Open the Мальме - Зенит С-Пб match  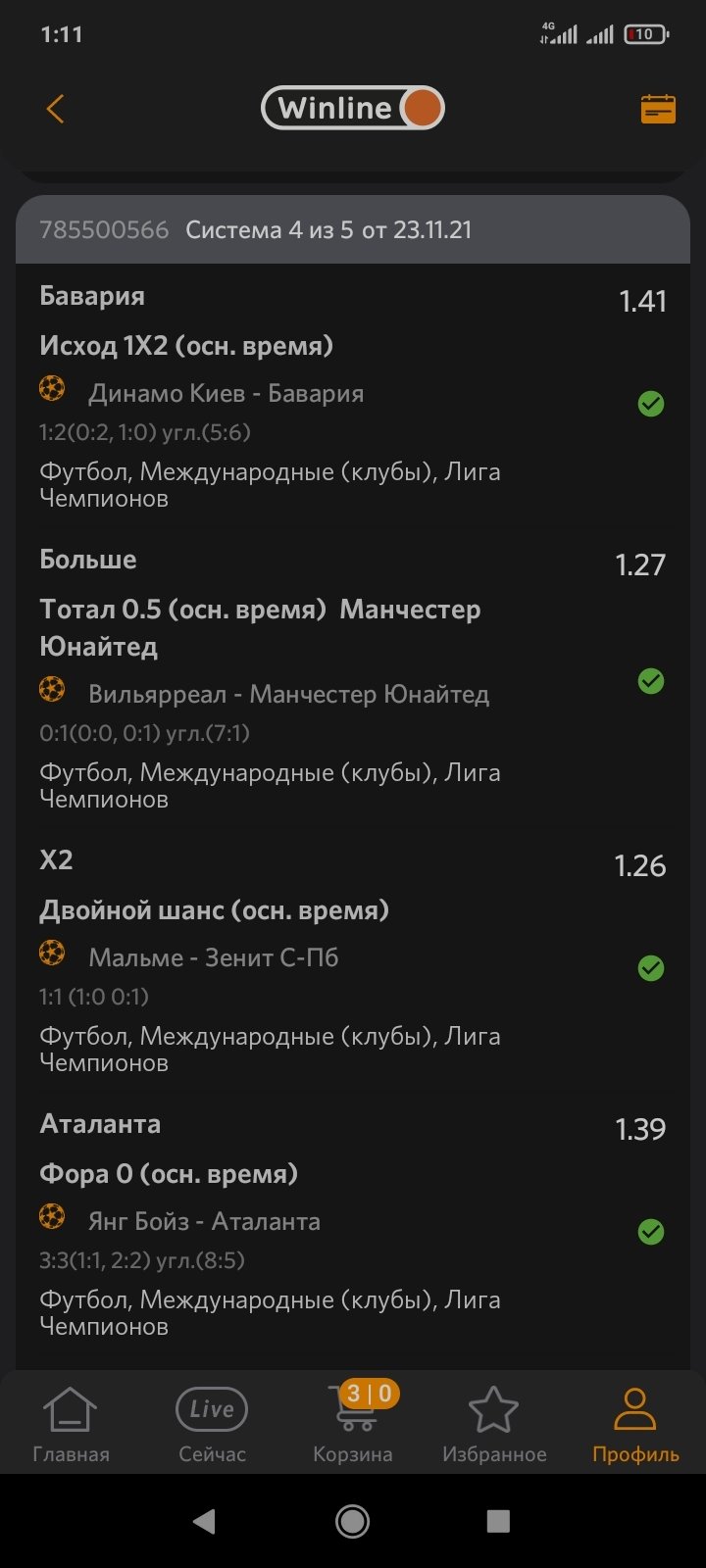[213, 958]
